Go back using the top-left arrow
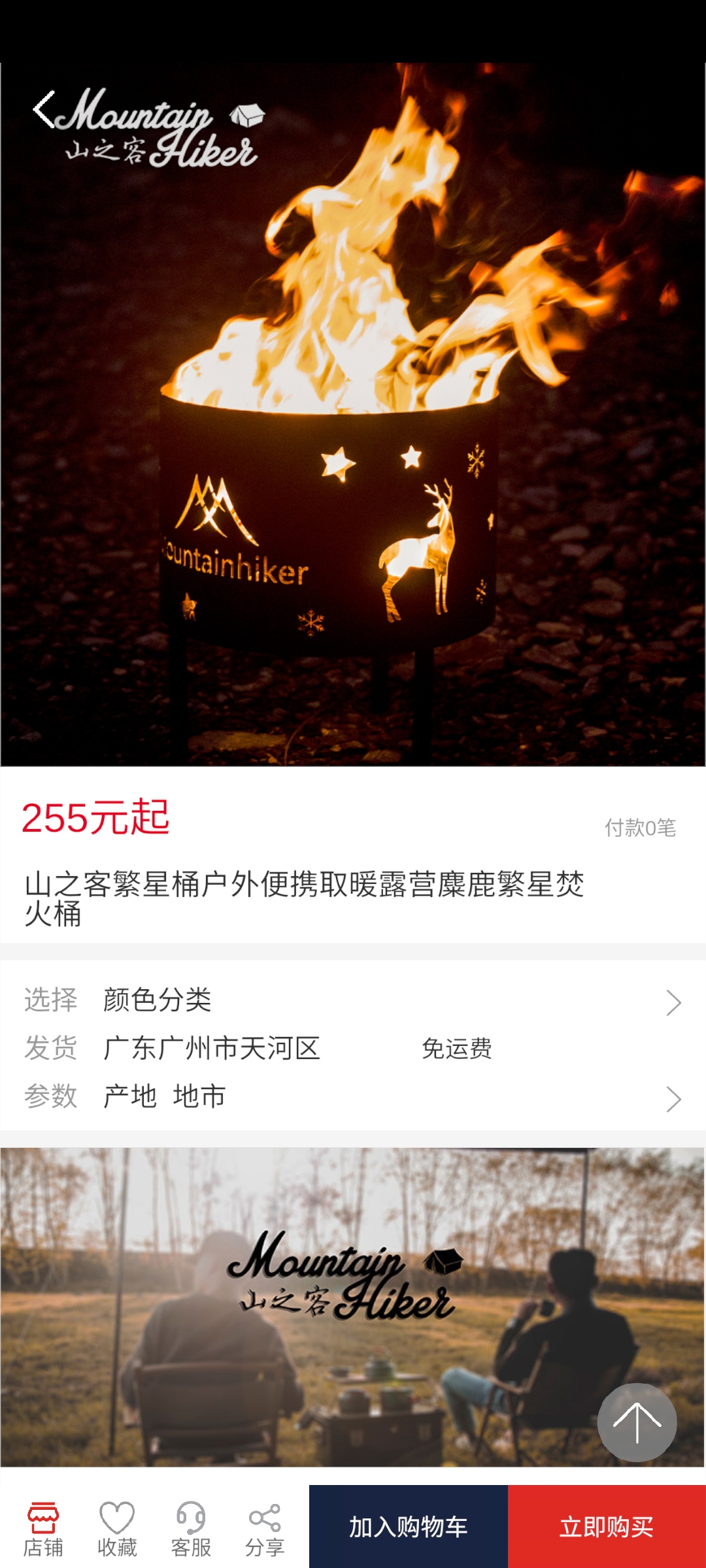Viewport: 706px width, 1568px height. (44, 110)
